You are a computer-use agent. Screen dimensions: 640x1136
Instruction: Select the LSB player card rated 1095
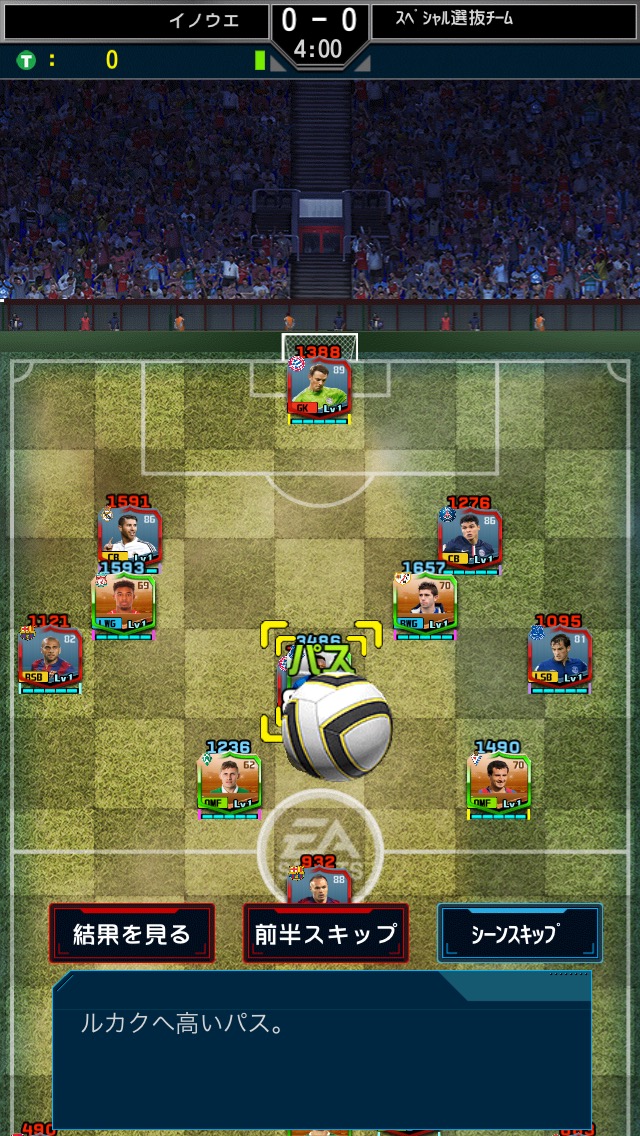(x=560, y=656)
